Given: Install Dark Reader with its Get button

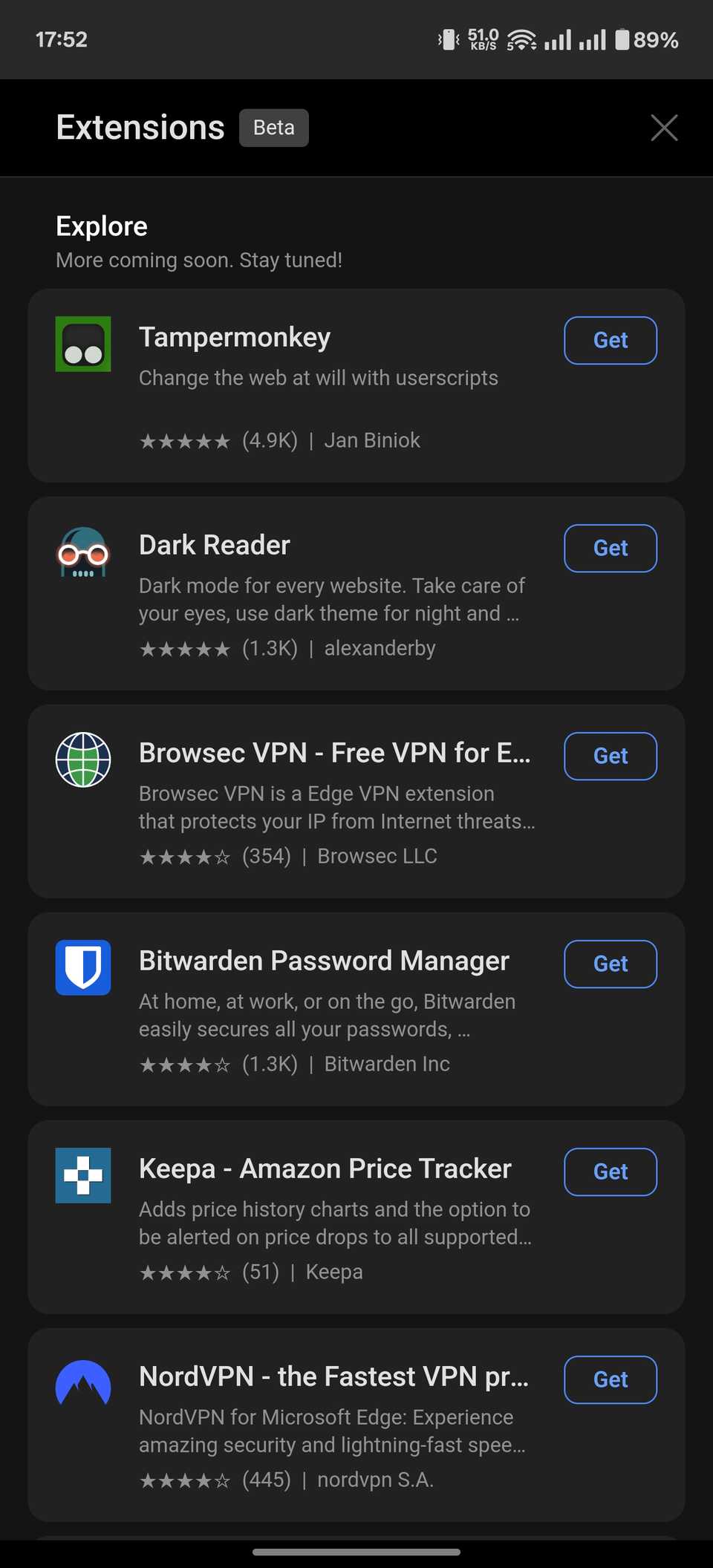Looking at the screenshot, I should (610, 549).
